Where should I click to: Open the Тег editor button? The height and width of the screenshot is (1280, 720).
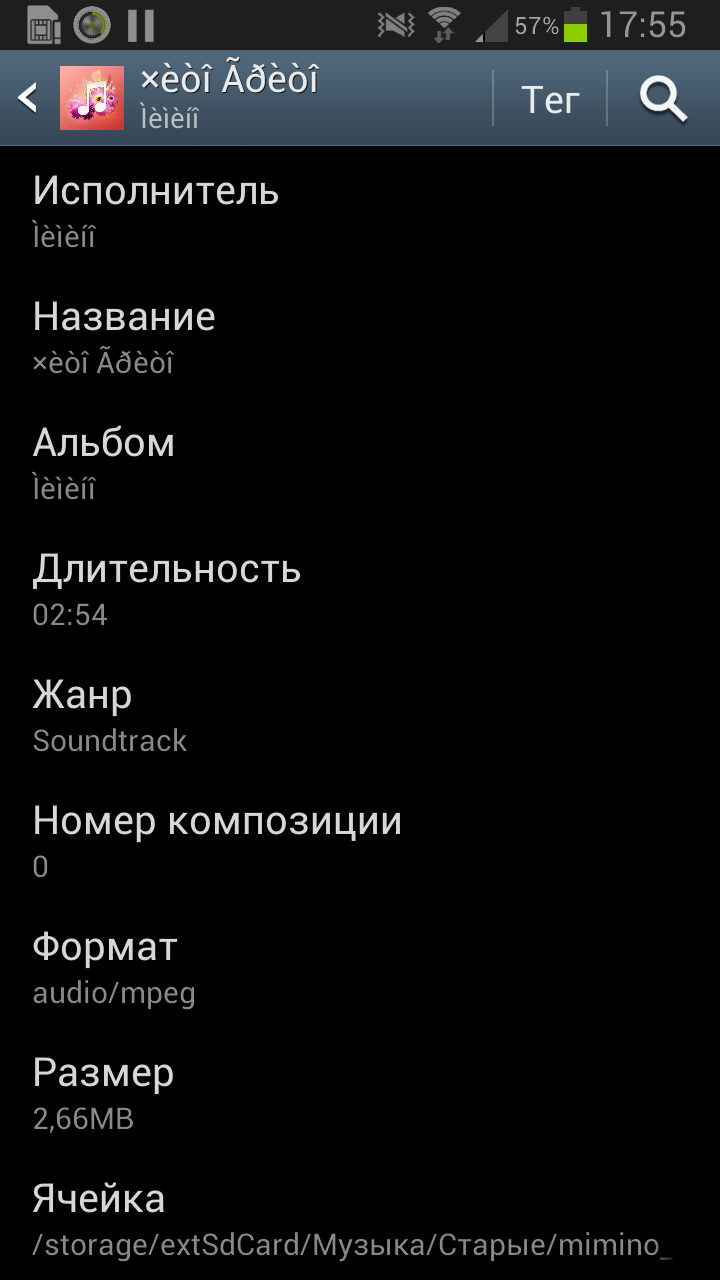(x=550, y=98)
